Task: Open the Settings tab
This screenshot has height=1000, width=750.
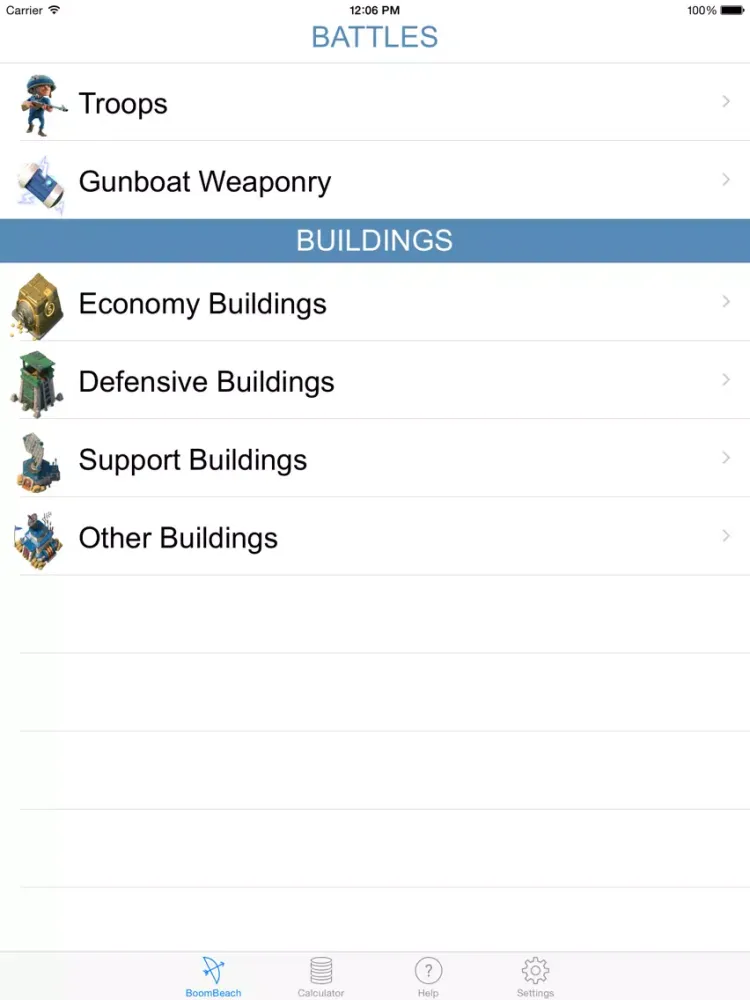Action: [535, 976]
